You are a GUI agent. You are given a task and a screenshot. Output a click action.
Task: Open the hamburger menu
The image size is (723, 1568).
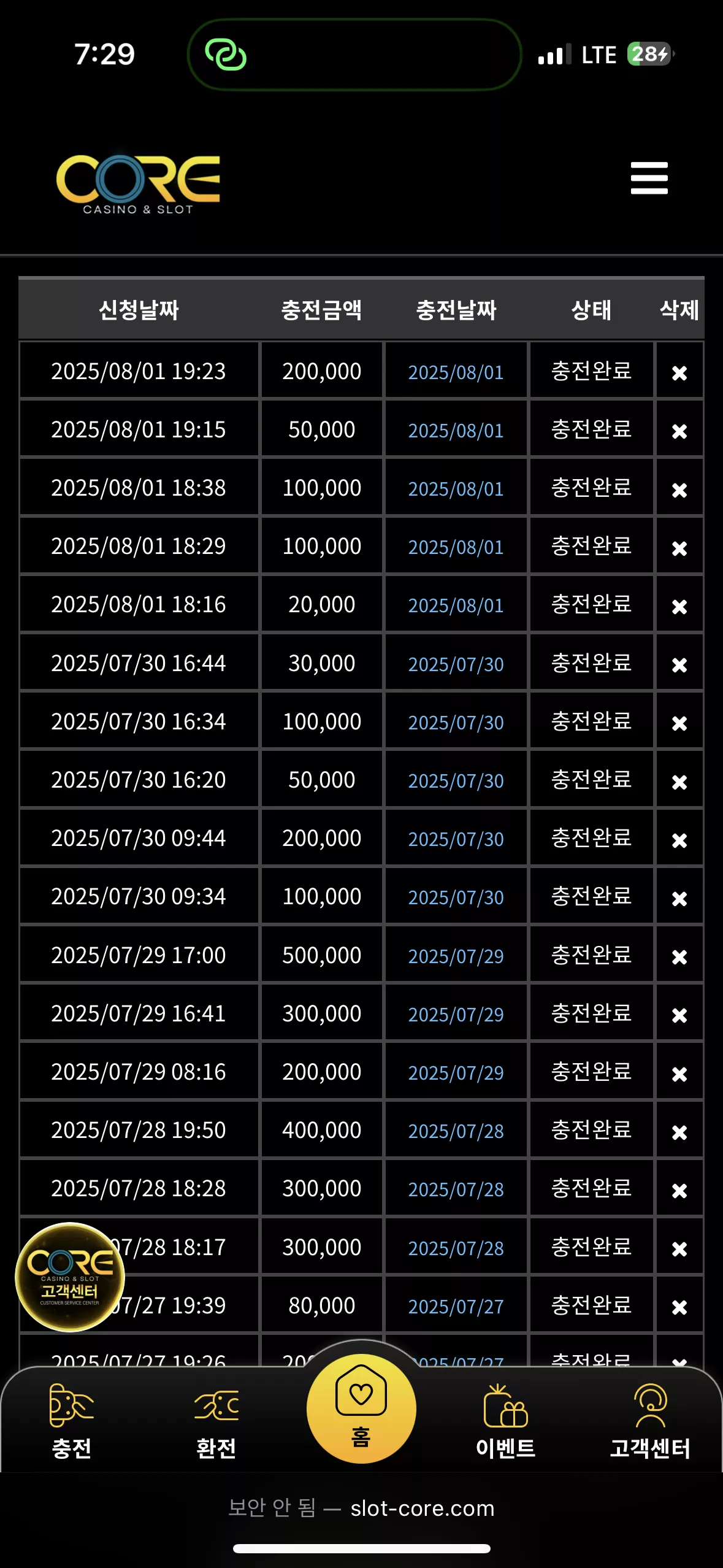point(649,178)
